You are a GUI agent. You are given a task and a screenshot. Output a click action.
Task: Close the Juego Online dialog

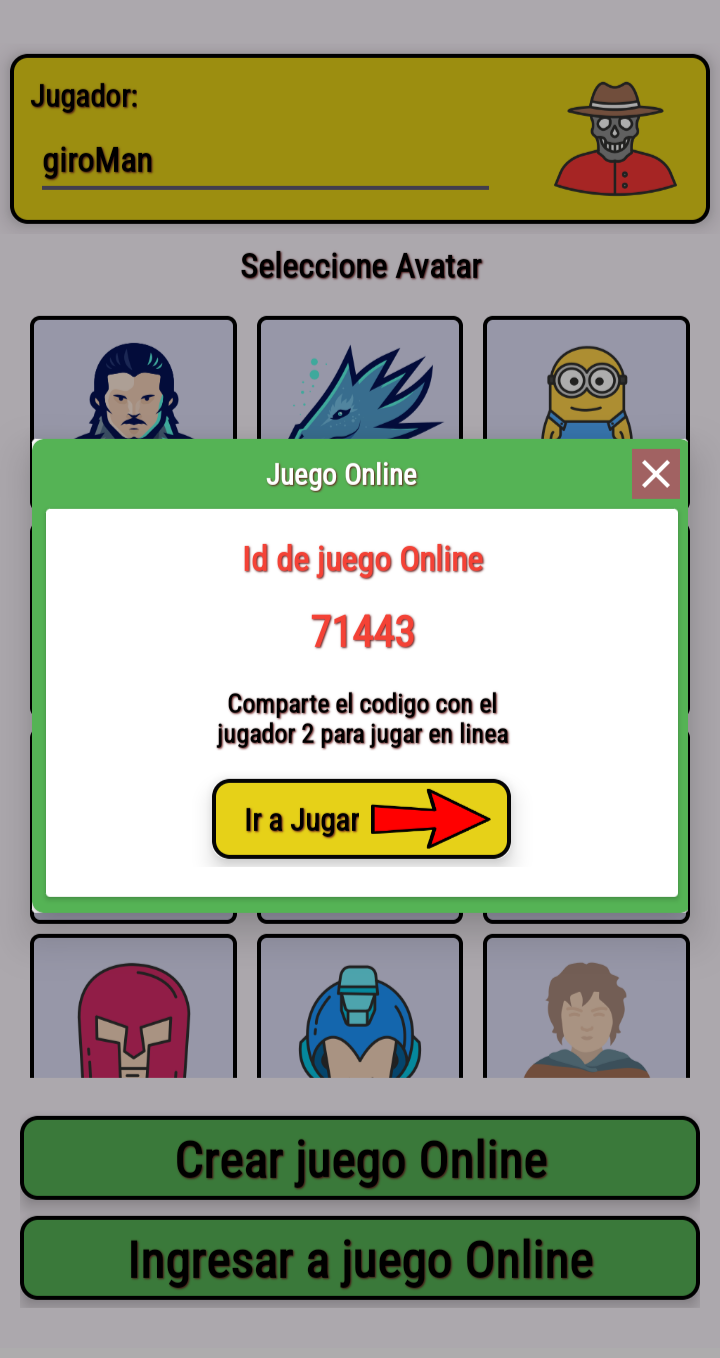click(655, 474)
